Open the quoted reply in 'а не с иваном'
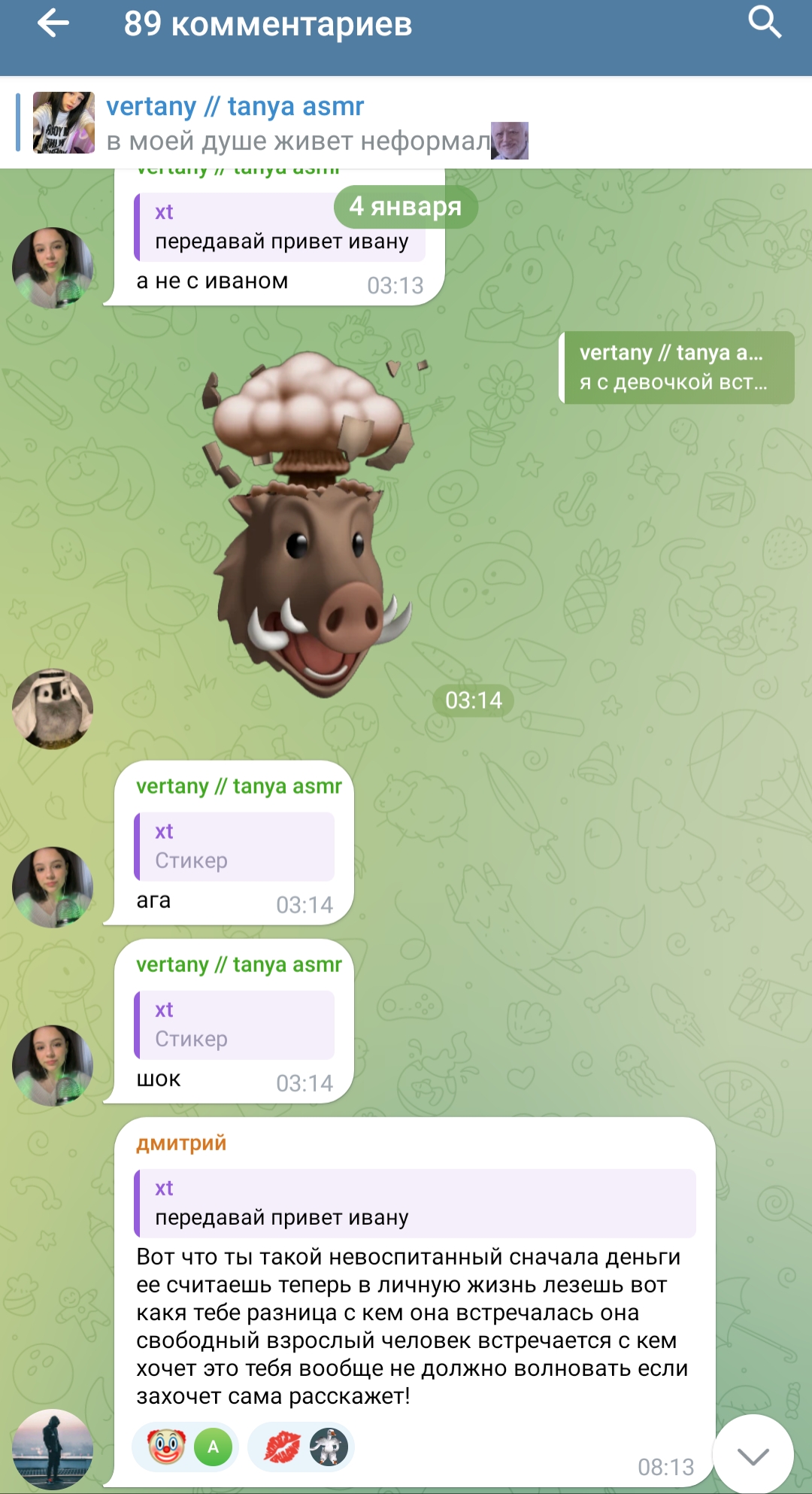Image resolution: width=812 pixels, height=1494 pixels. click(x=280, y=227)
